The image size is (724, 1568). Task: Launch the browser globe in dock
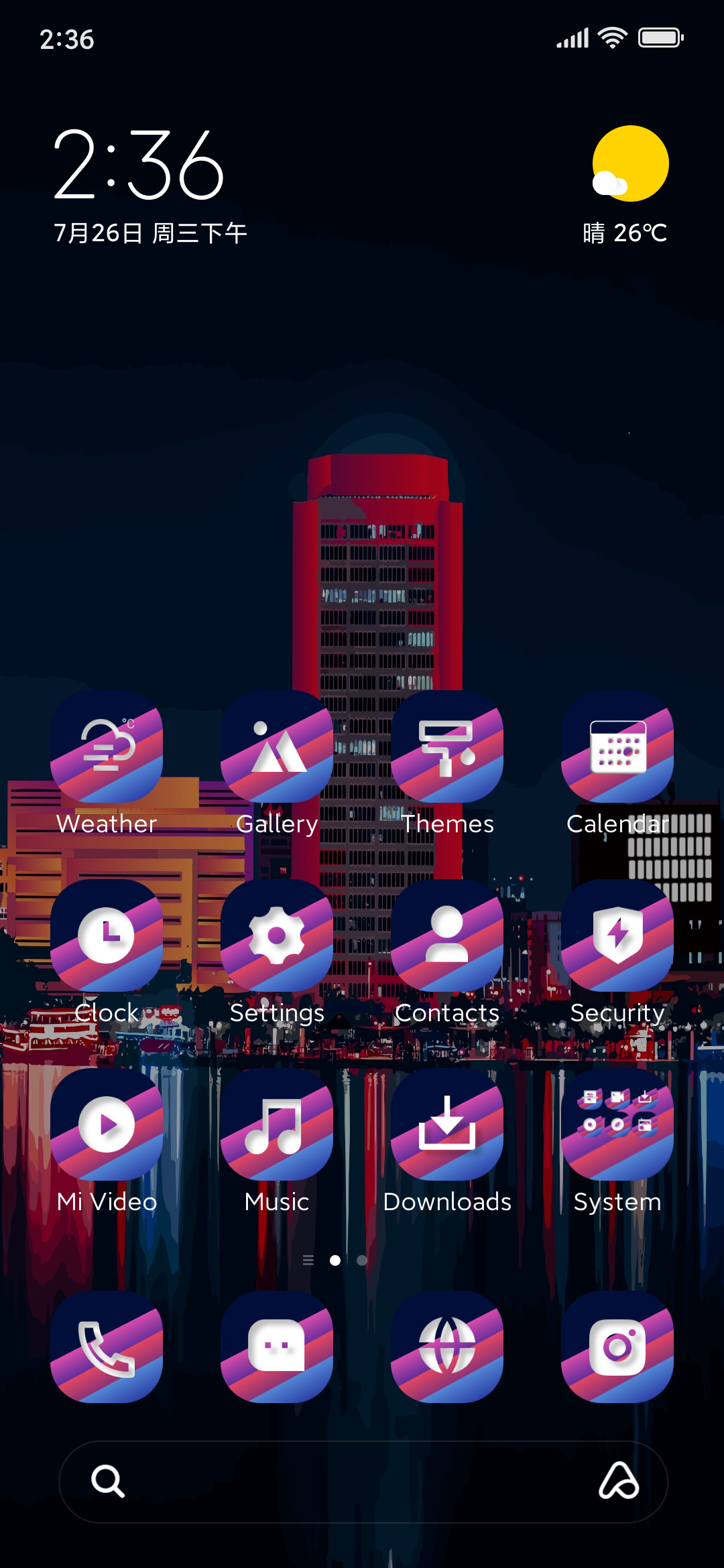click(447, 1347)
